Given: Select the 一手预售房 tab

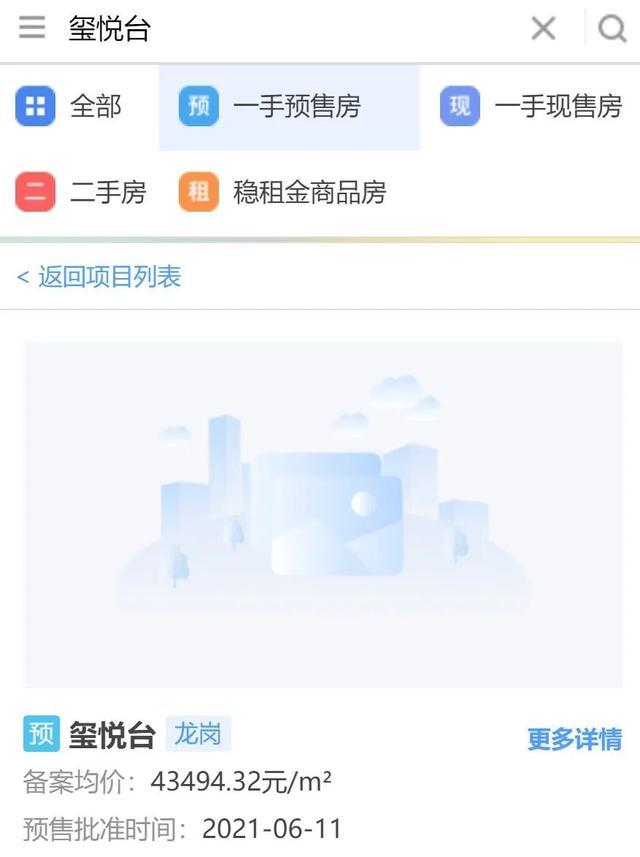Looking at the screenshot, I should pyautogui.click(x=272, y=107).
